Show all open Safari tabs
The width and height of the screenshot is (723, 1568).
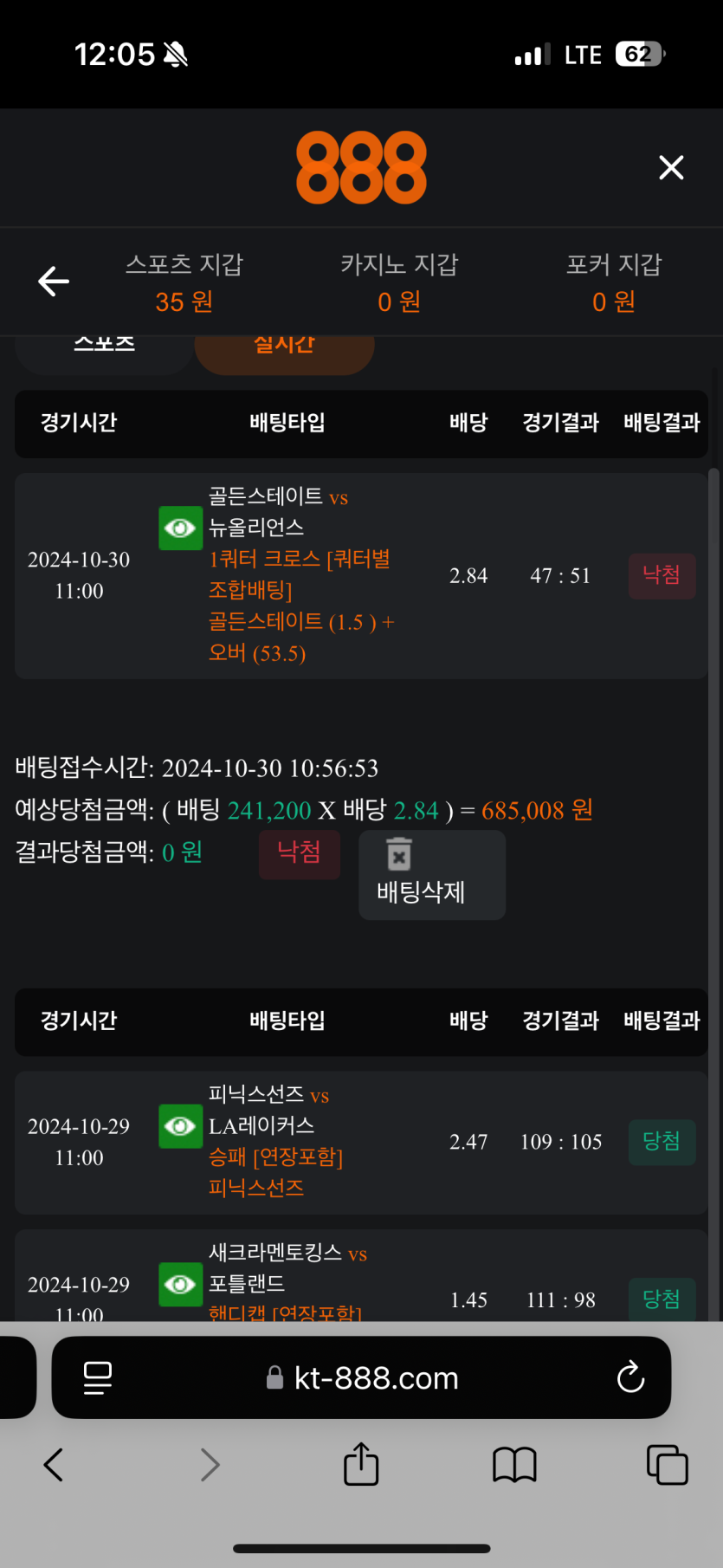(667, 1465)
